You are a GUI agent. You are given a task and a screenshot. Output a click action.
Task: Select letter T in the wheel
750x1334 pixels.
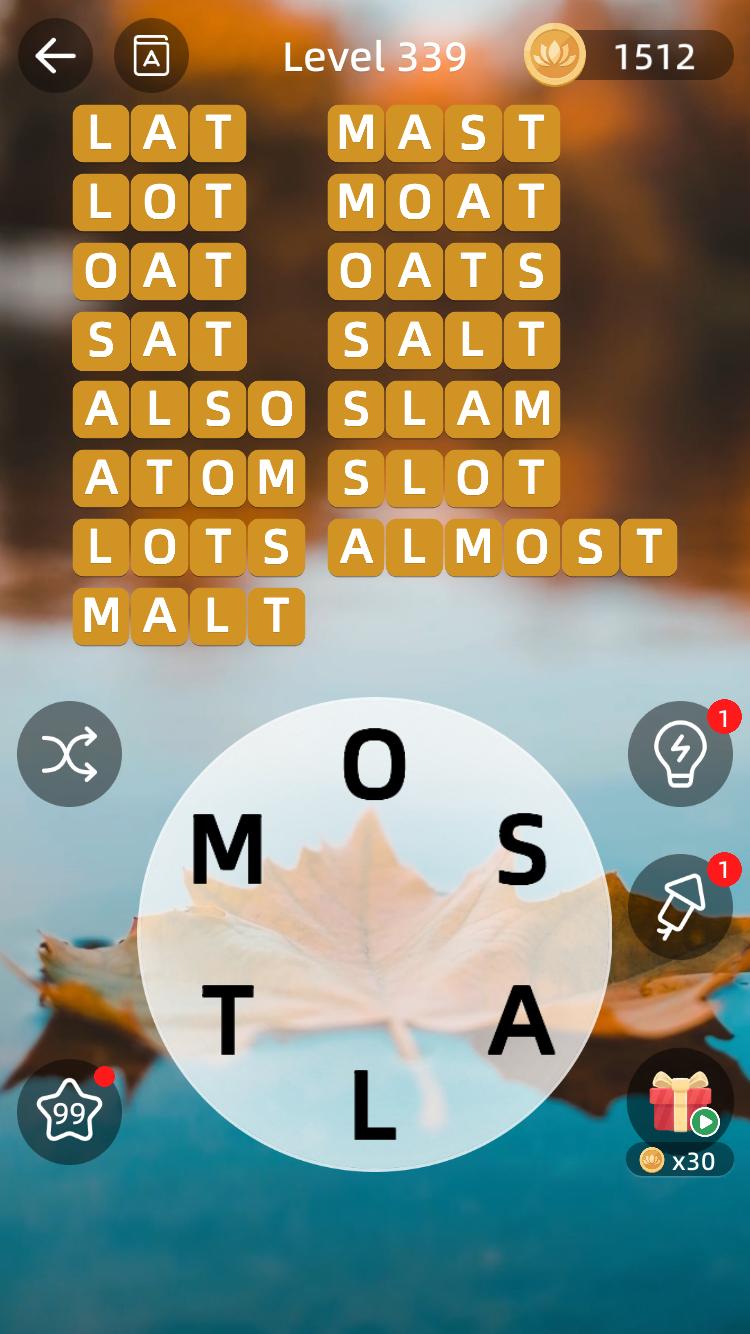[x=228, y=1020]
